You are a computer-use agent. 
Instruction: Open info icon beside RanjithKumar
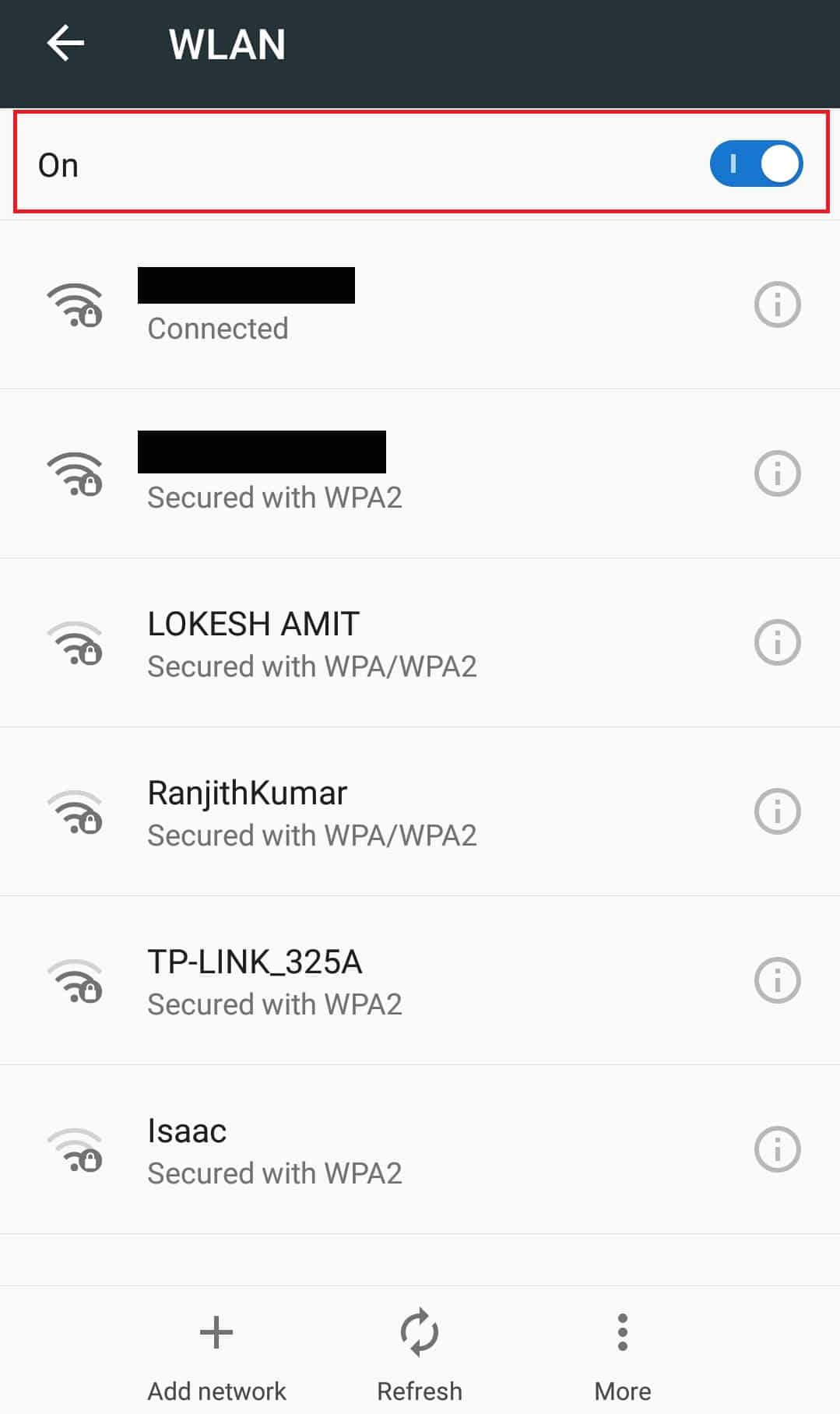pos(777,811)
